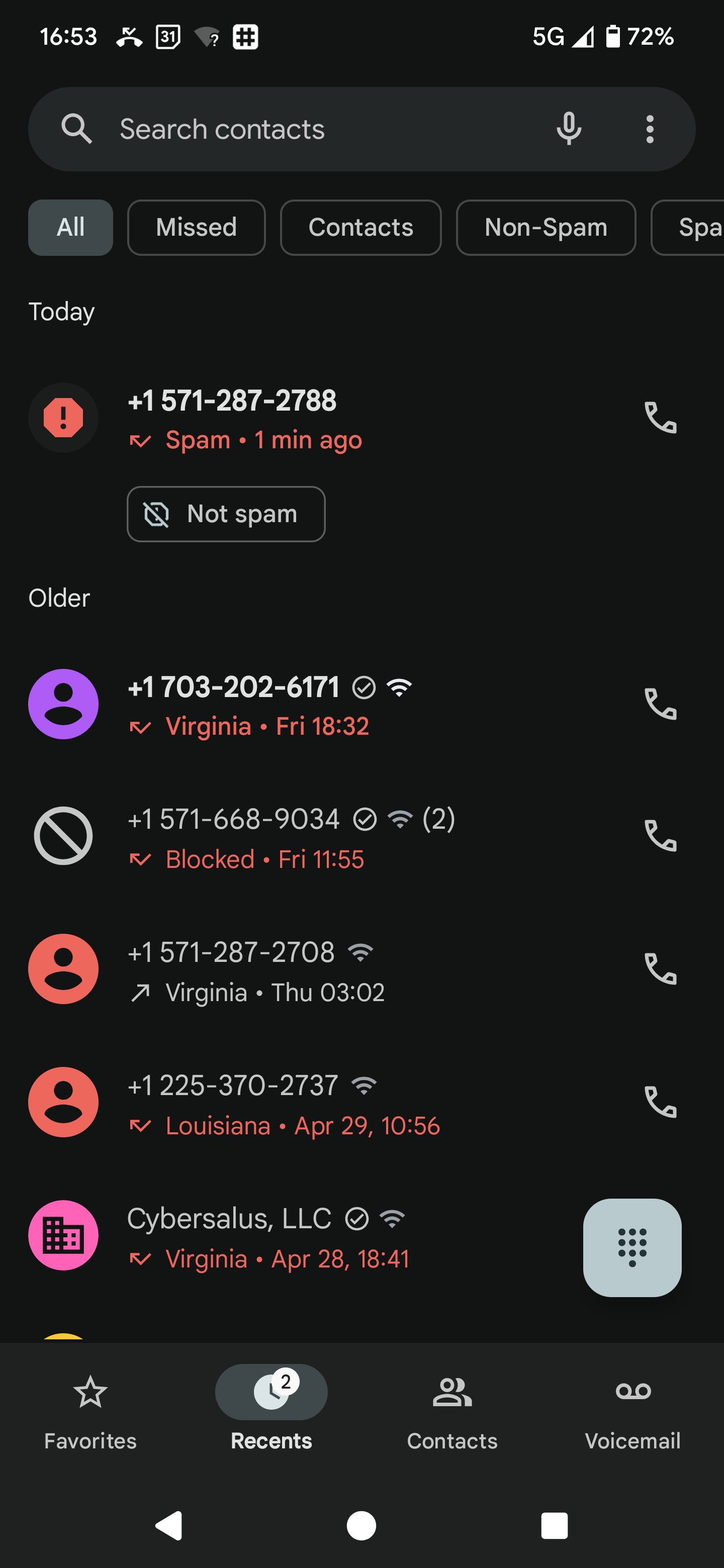
Task: Select the All filter chip
Action: click(70, 228)
